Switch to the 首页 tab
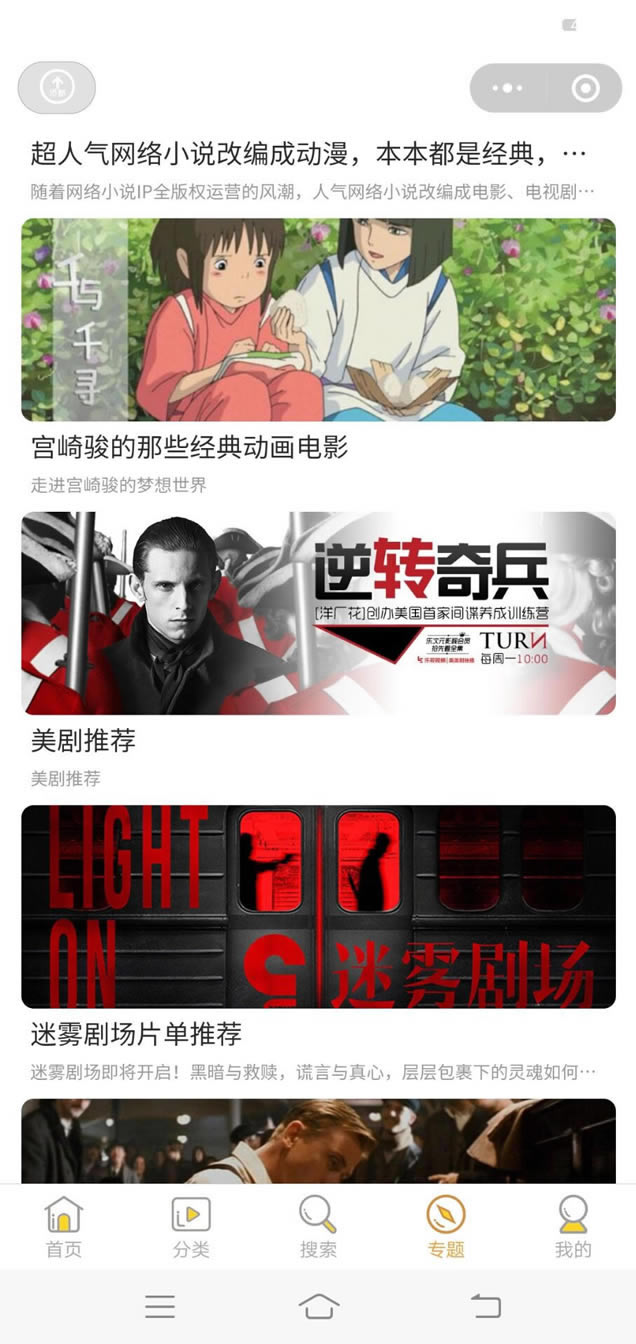The height and width of the screenshot is (1344, 636). pyautogui.click(x=63, y=1227)
